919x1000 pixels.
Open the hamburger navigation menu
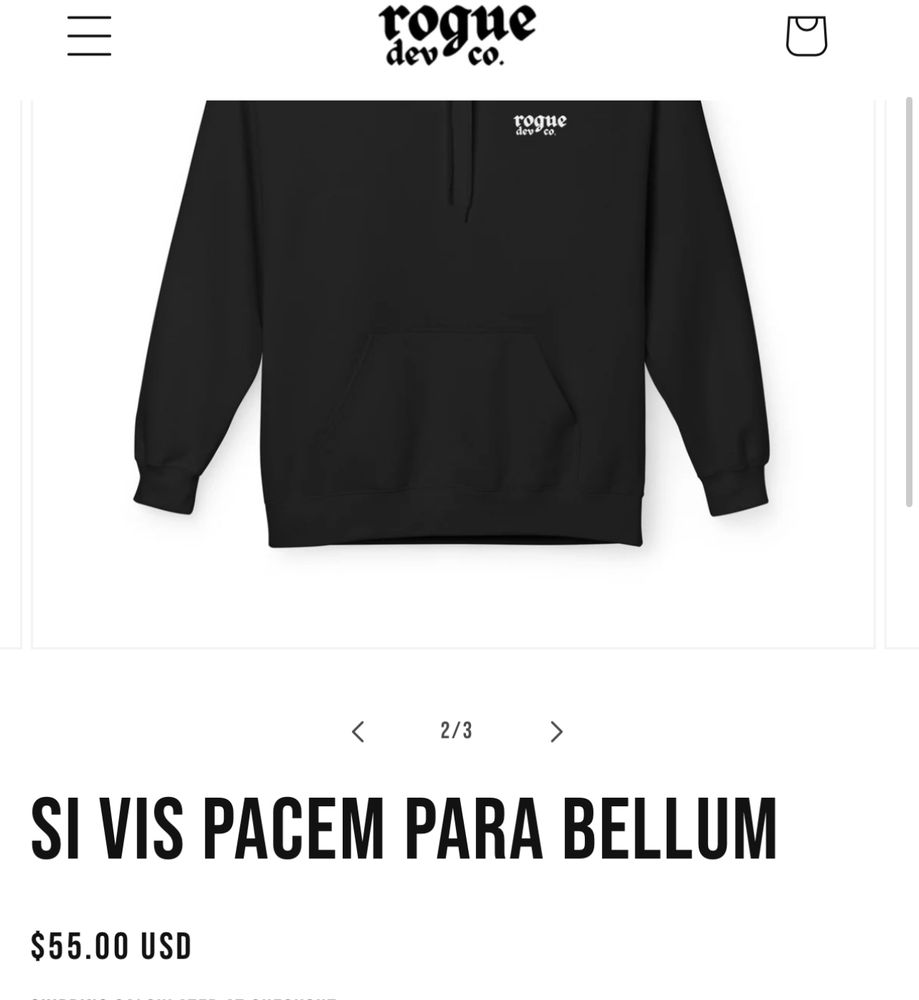[x=89, y=36]
